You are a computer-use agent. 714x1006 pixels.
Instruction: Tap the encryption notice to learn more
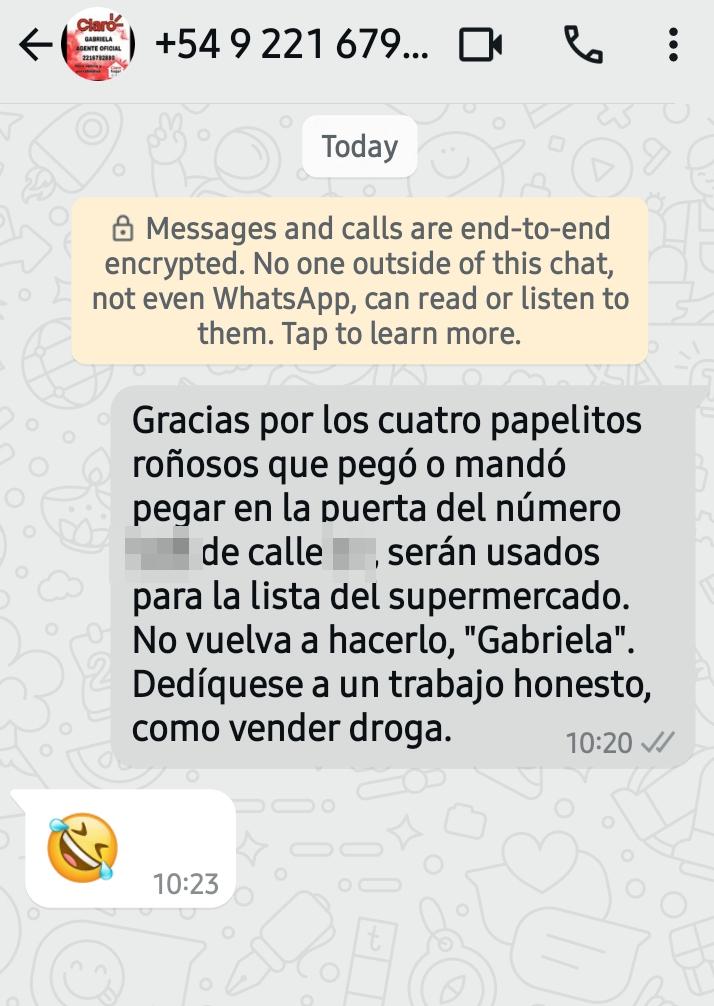tap(359, 281)
